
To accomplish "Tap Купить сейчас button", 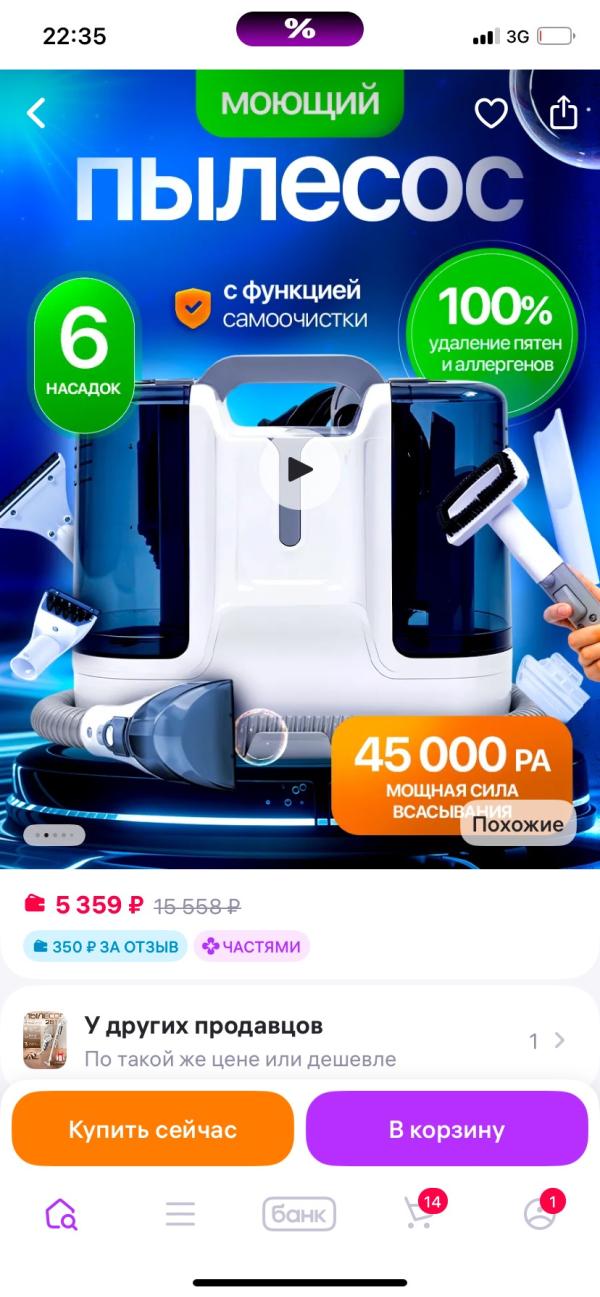I will coord(152,1129).
